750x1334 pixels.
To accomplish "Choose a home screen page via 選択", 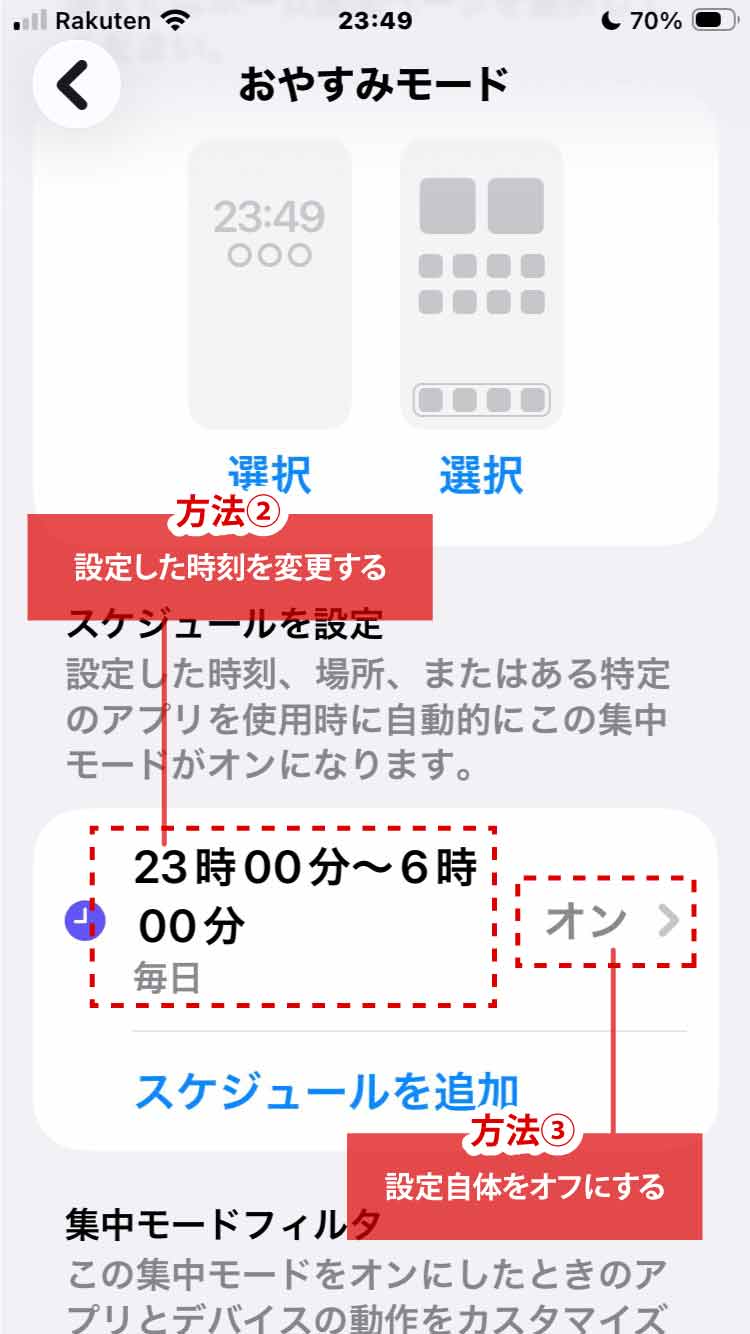I will tap(481, 474).
